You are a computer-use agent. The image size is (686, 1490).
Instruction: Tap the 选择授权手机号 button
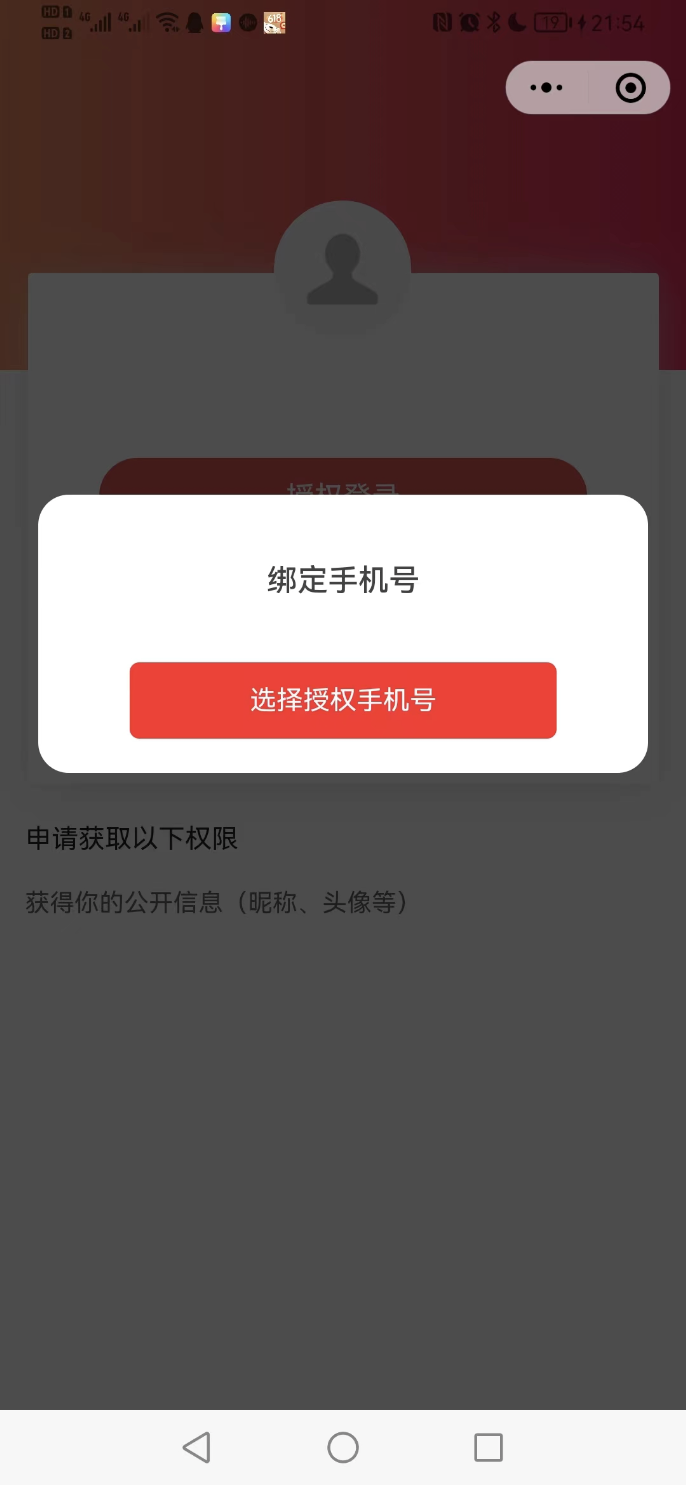[x=343, y=700]
